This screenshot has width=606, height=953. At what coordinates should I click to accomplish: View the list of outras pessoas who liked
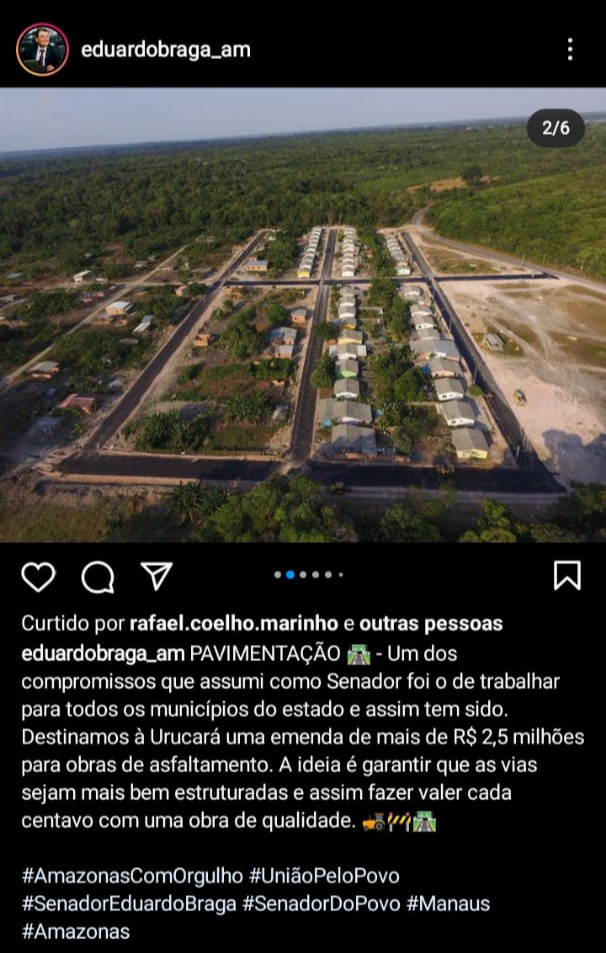click(x=431, y=625)
